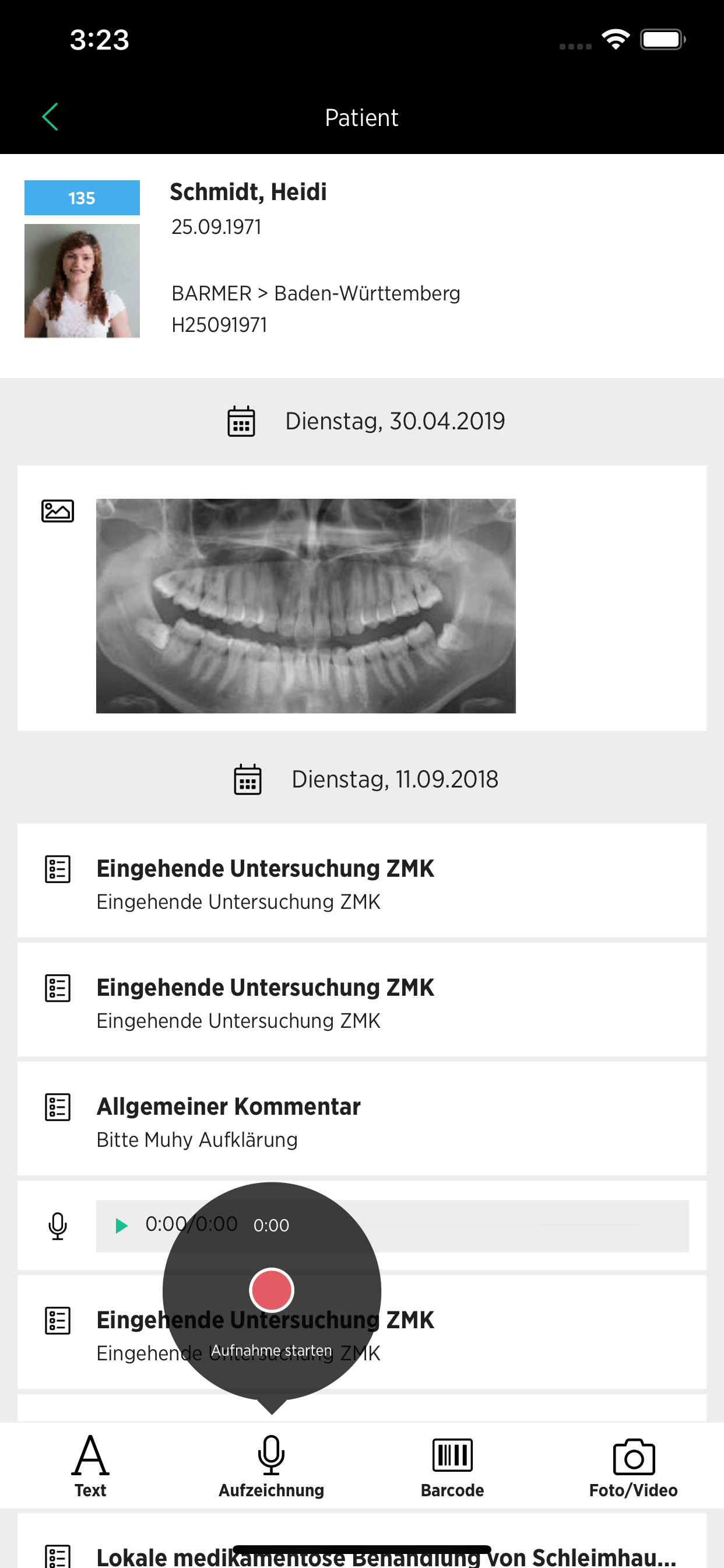The image size is (724, 1568).
Task: Open the Allgemeiner Kommentar entry
Action: pos(362,1119)
